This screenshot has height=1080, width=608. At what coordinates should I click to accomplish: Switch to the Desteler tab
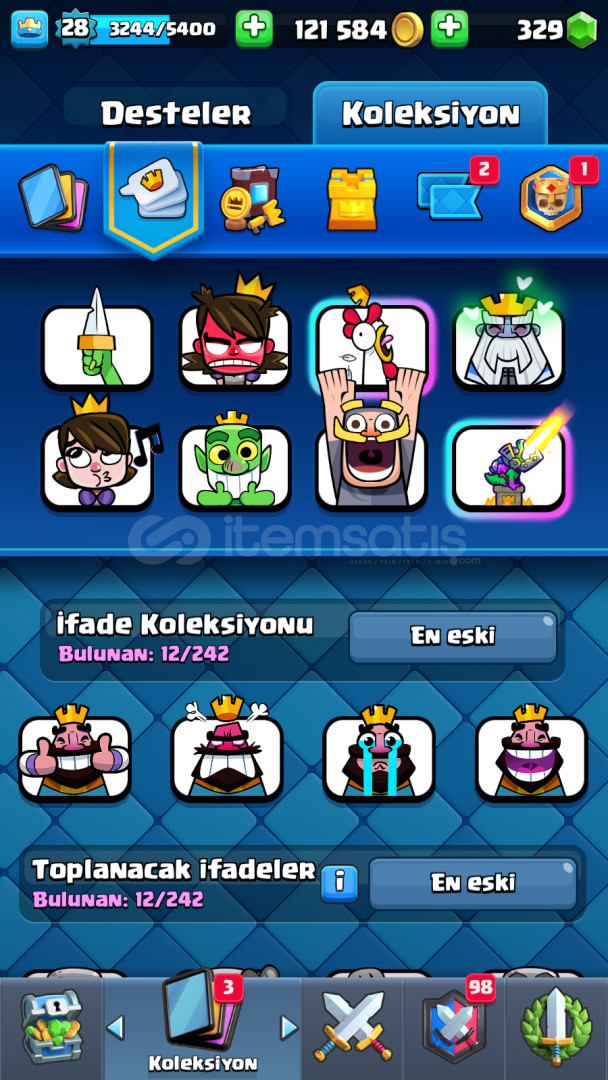pyautogui.click(x=176, y=113)
